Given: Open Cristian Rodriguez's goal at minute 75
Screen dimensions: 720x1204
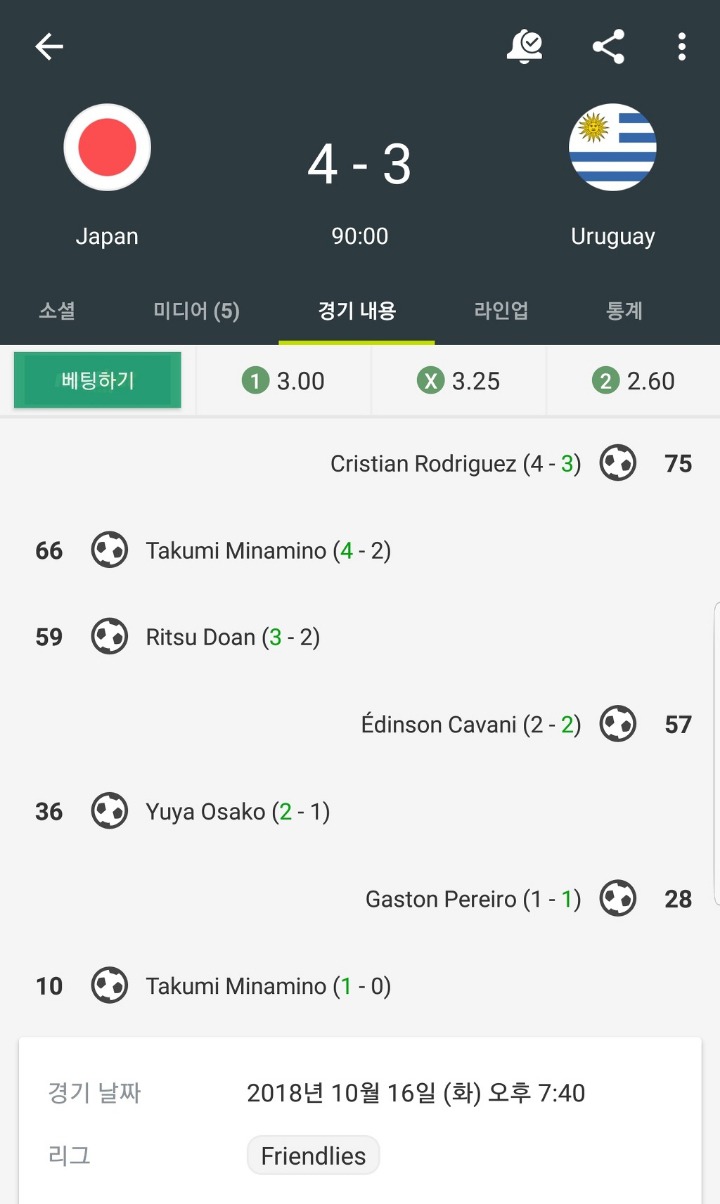Looking at the screenshot, I should click(x=456, y=464).
